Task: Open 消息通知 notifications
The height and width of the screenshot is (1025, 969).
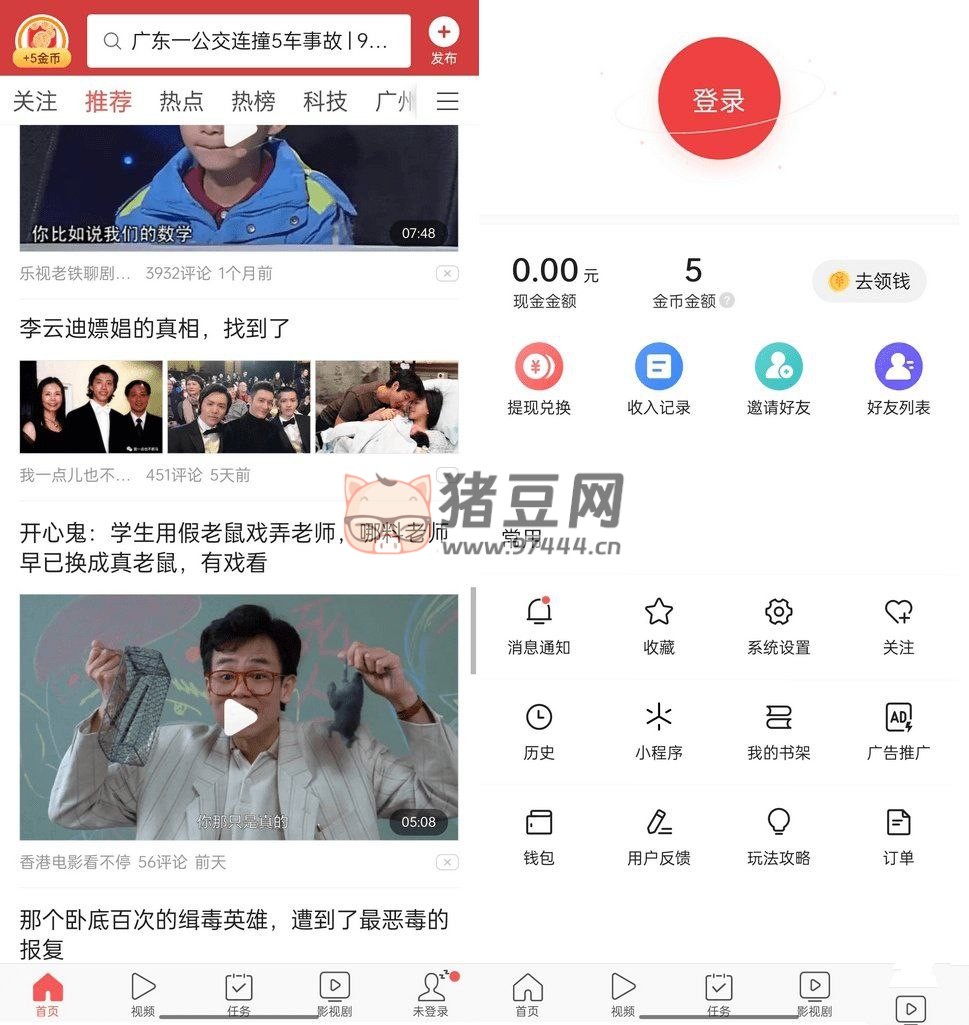Action: [539, 625]
